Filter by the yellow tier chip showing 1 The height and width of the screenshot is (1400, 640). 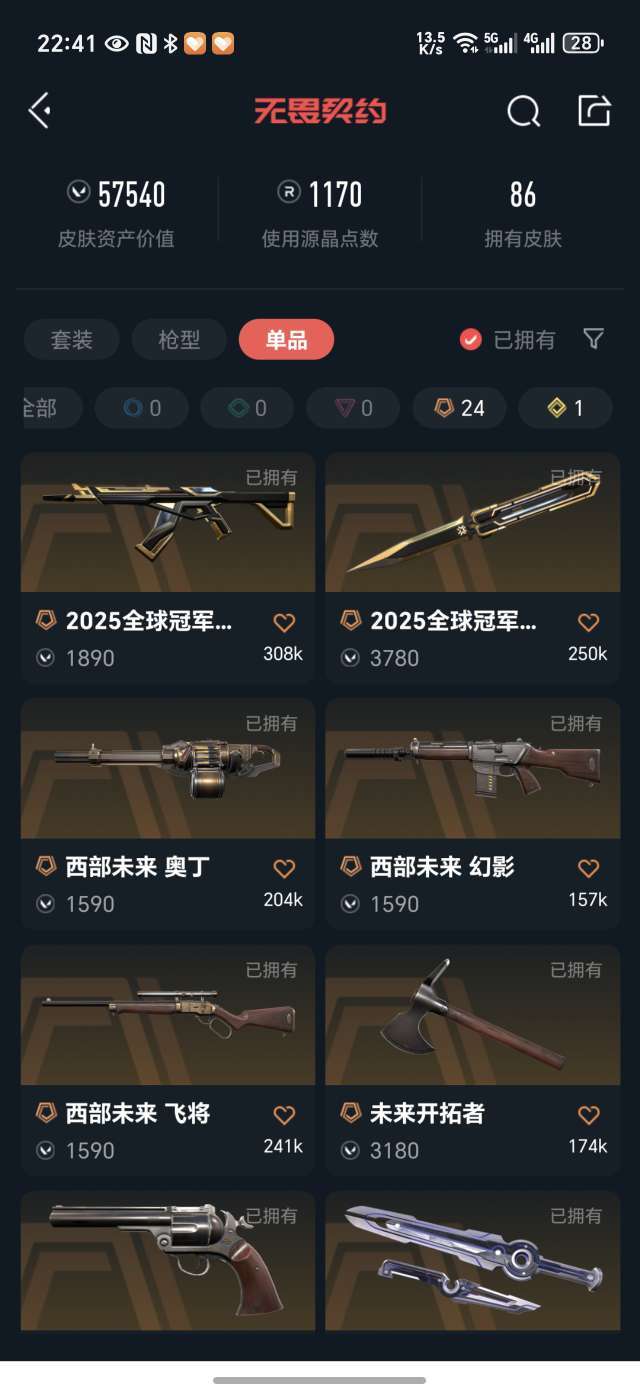(x=565, y=408)
